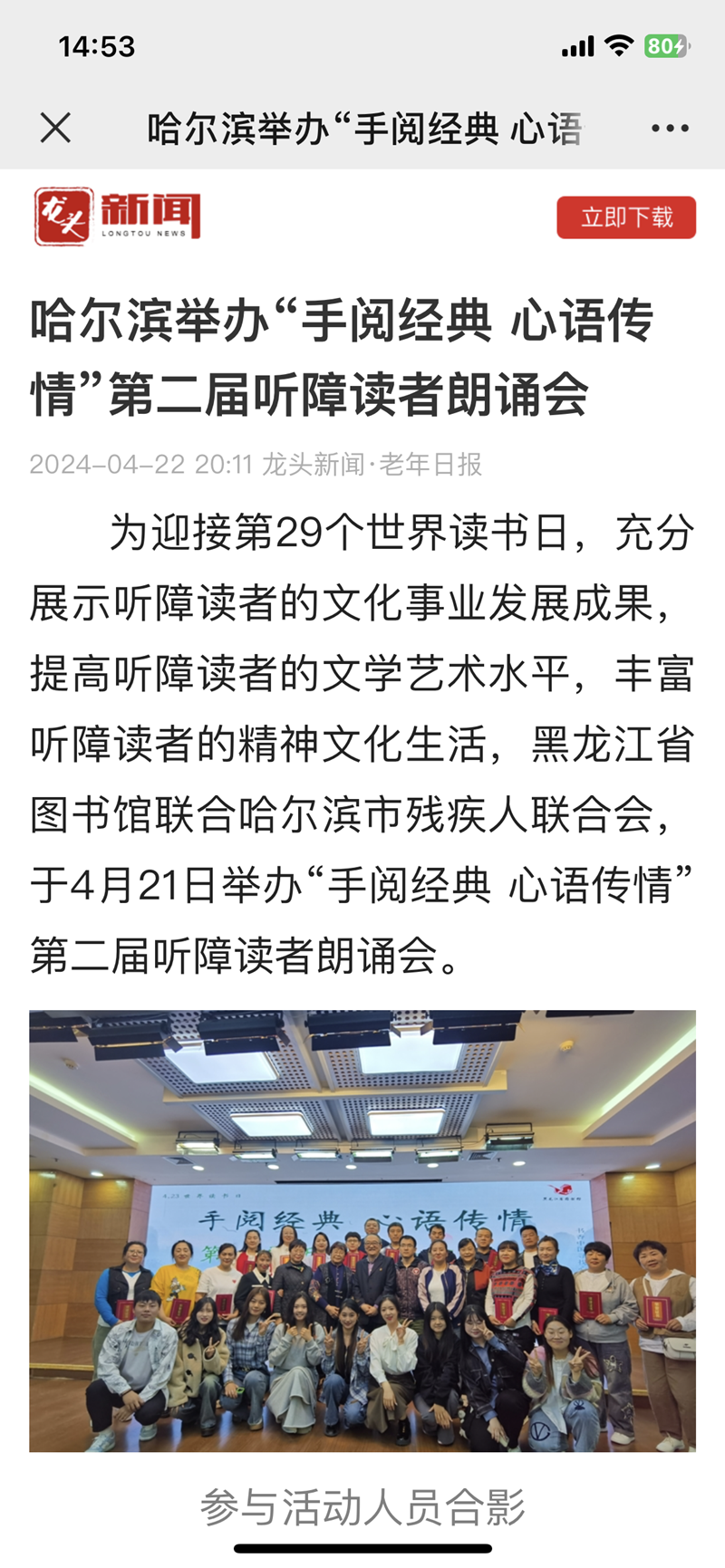Close the article web page
Viewport: 725px width, 1568px height.
coord(55,129)
